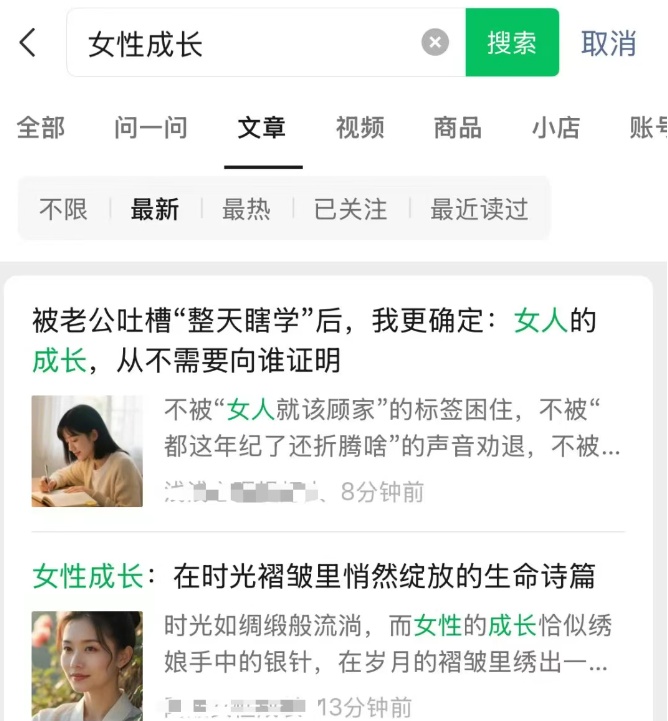The height and width of the screenshot is (721, 668).
Task: Open the 小店 tab
Action: point(556,128)
